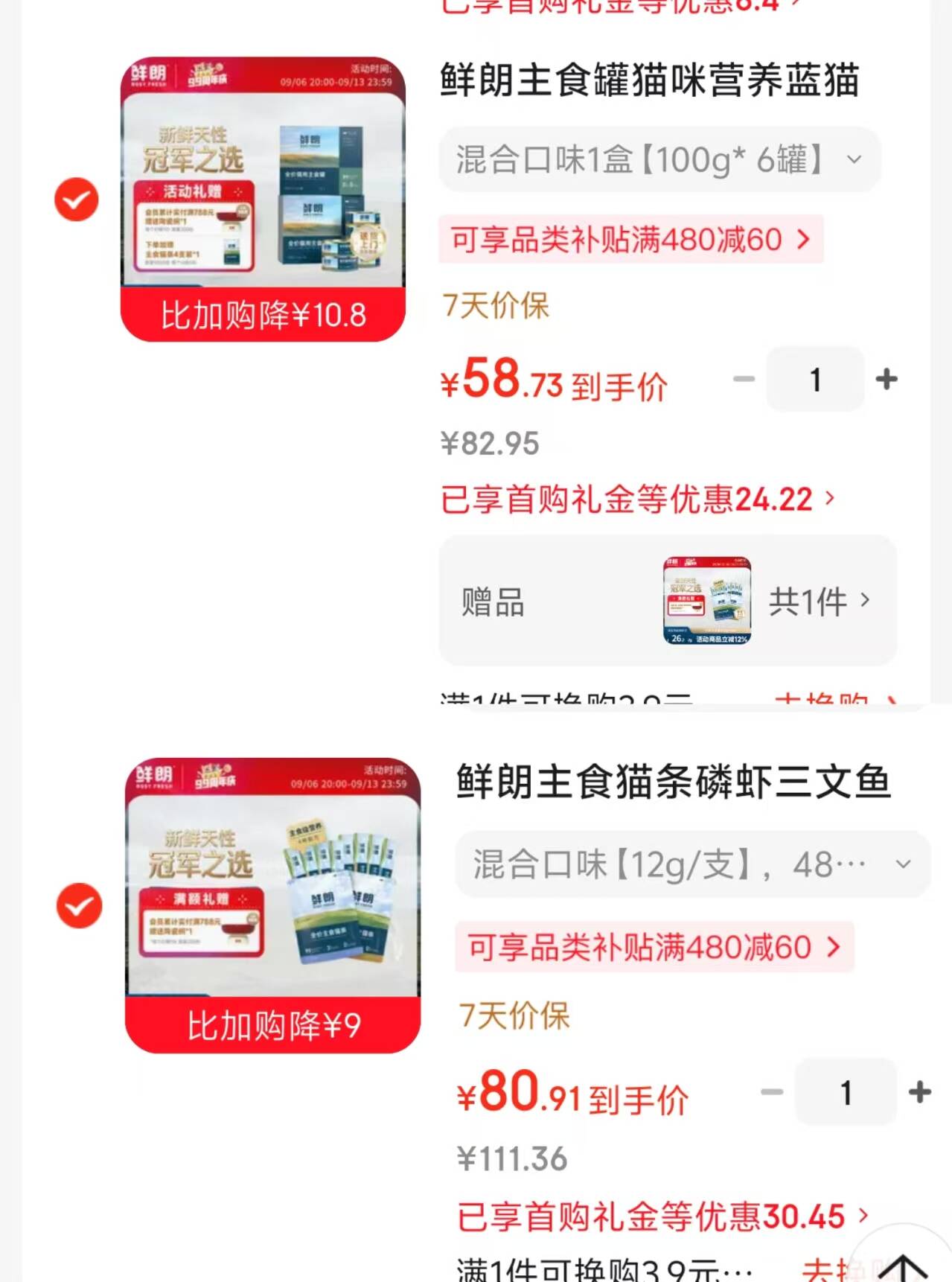The width and height of the screenshot is (952, 1282).
Task: View discount details of 24.22 savings
Action: coord(638,499)
